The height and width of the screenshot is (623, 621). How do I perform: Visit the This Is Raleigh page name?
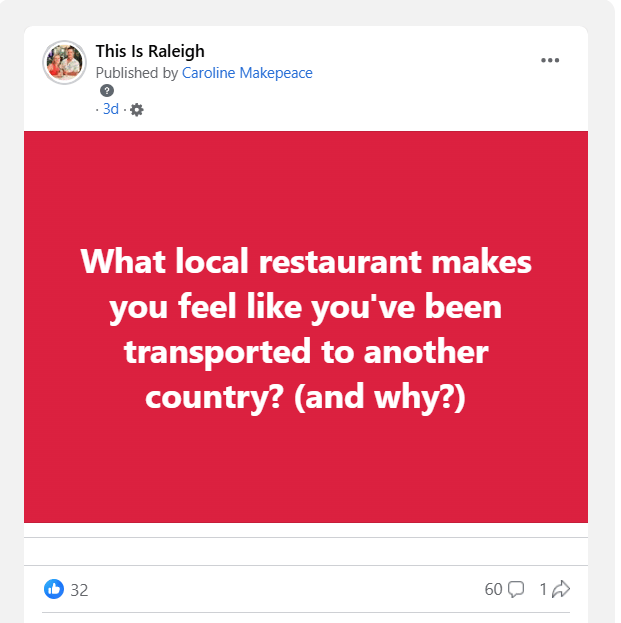(150, 51)
